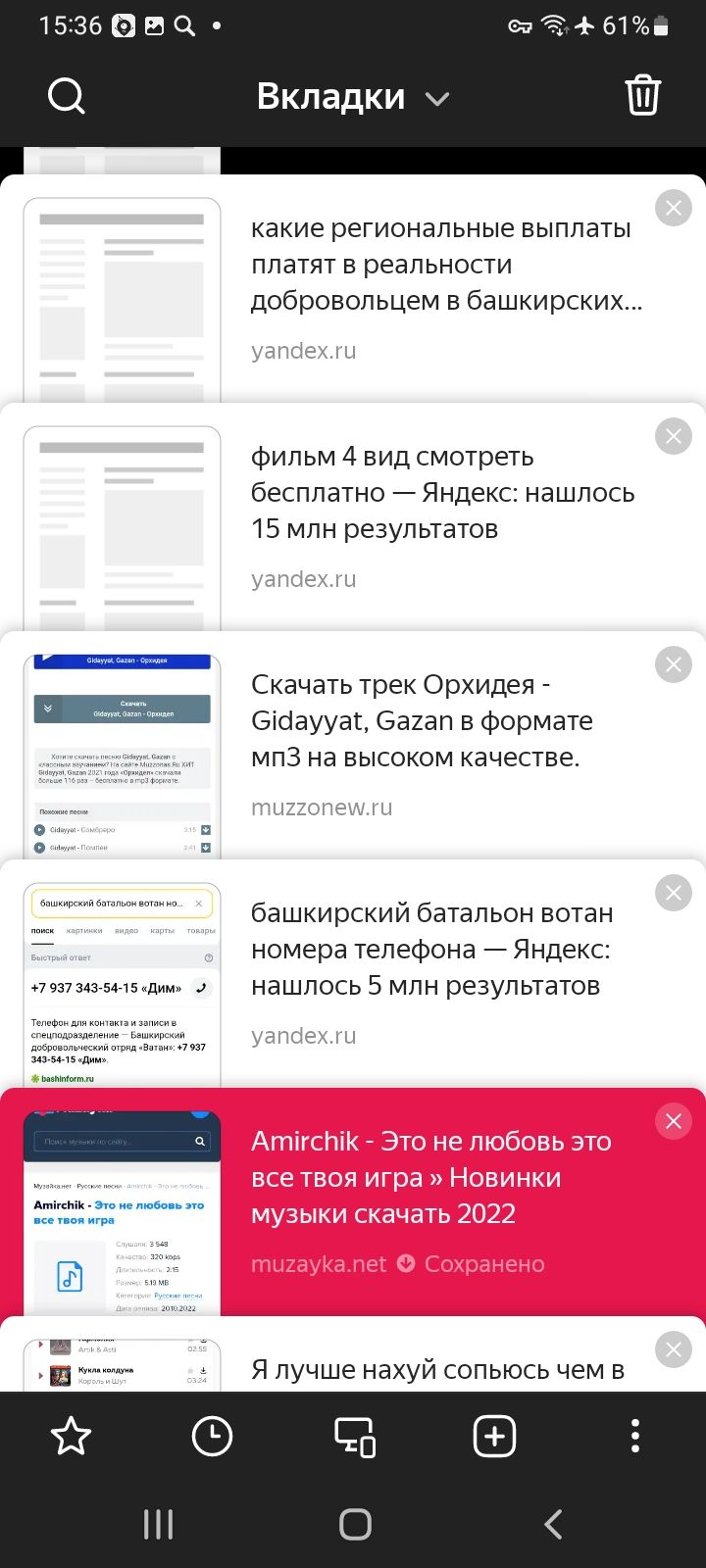This screenshot has height=1568, width=706.
Task: Go back with the system back button
Action: point(553,1524)
